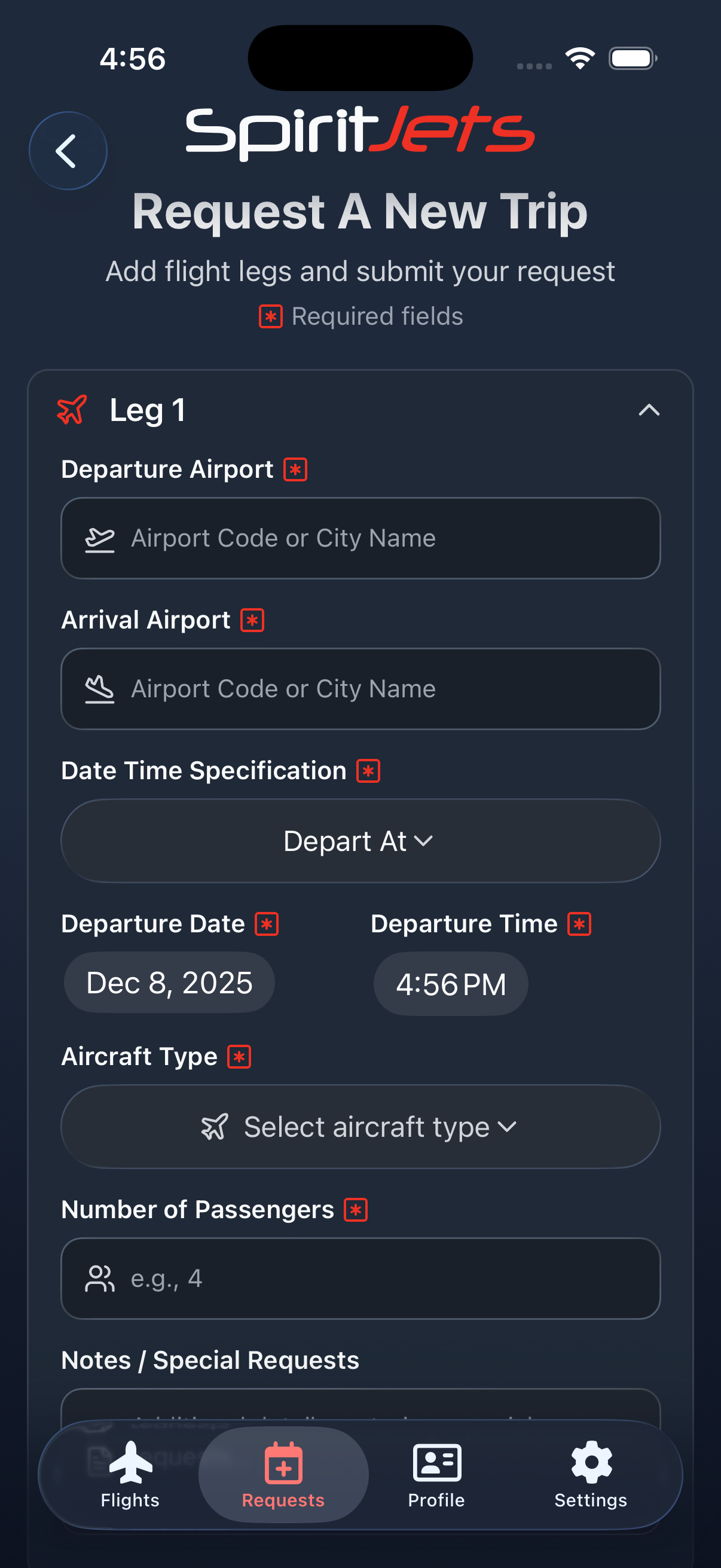Image resolution: width=721 pixels, height=1568 pixels.
Task: Collapse the Leg 1 section
Action: click(x=649, y=410)
